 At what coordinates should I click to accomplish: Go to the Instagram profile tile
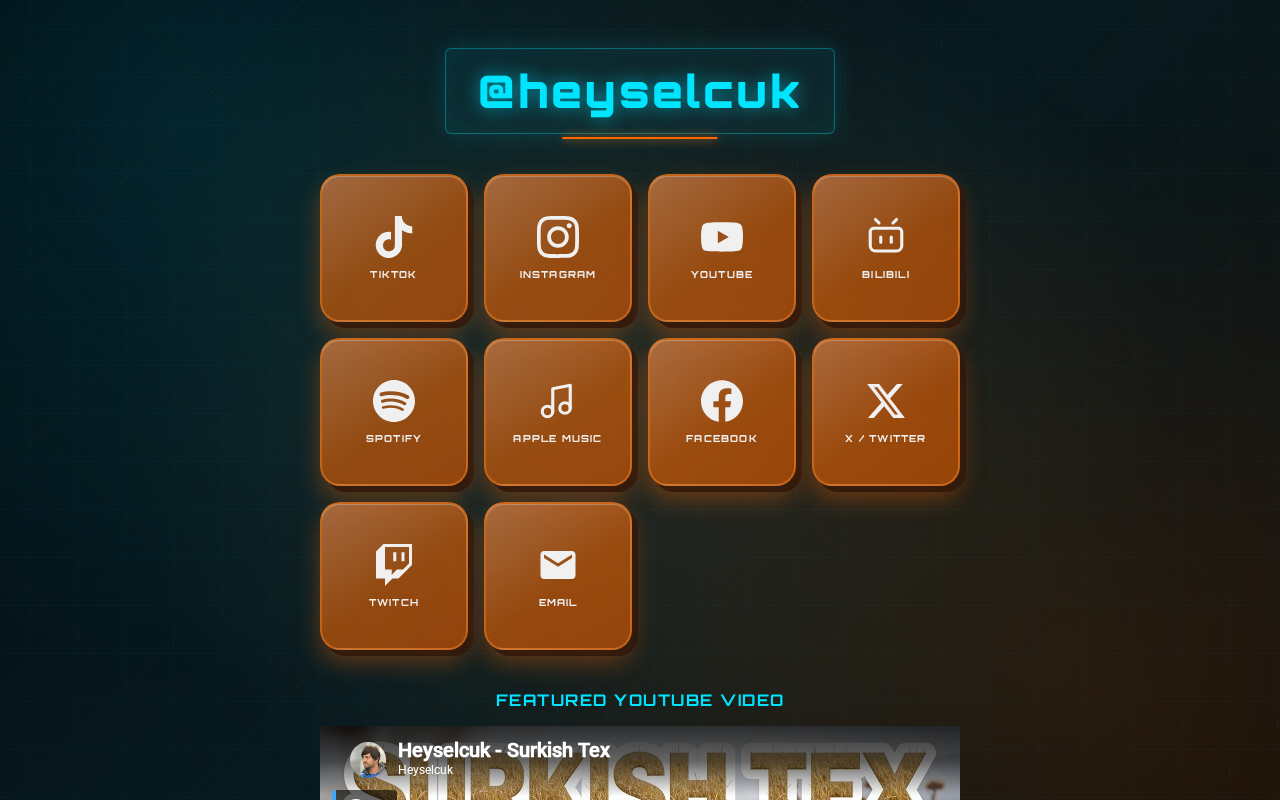tap(558, 248)
